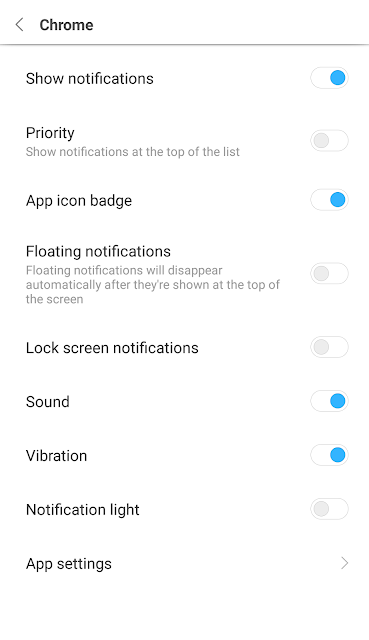Switch off Sound for Chrome
The width and height of the screenshot is (369, 640).
click(329, 401)
